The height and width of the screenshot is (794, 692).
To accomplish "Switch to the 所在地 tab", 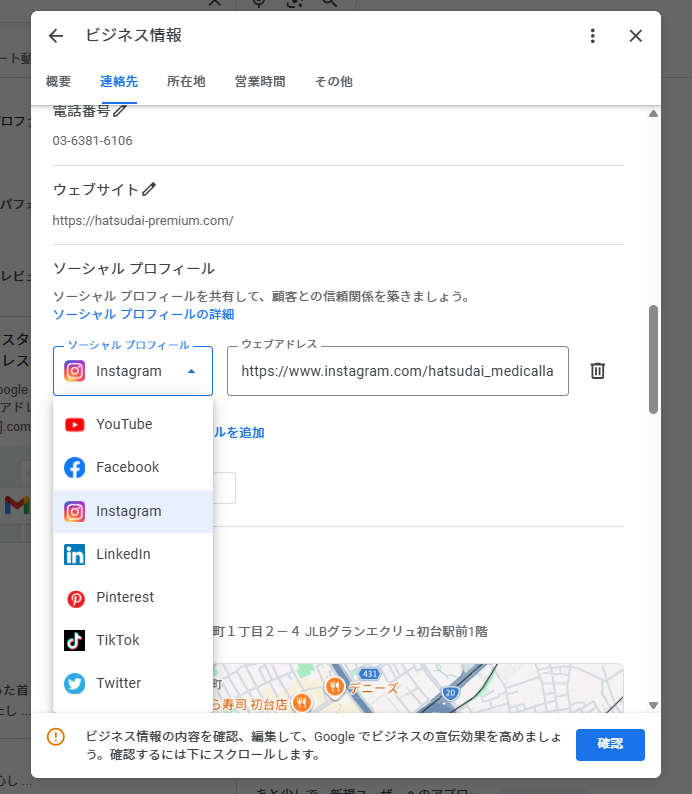I will pos(186,82).
